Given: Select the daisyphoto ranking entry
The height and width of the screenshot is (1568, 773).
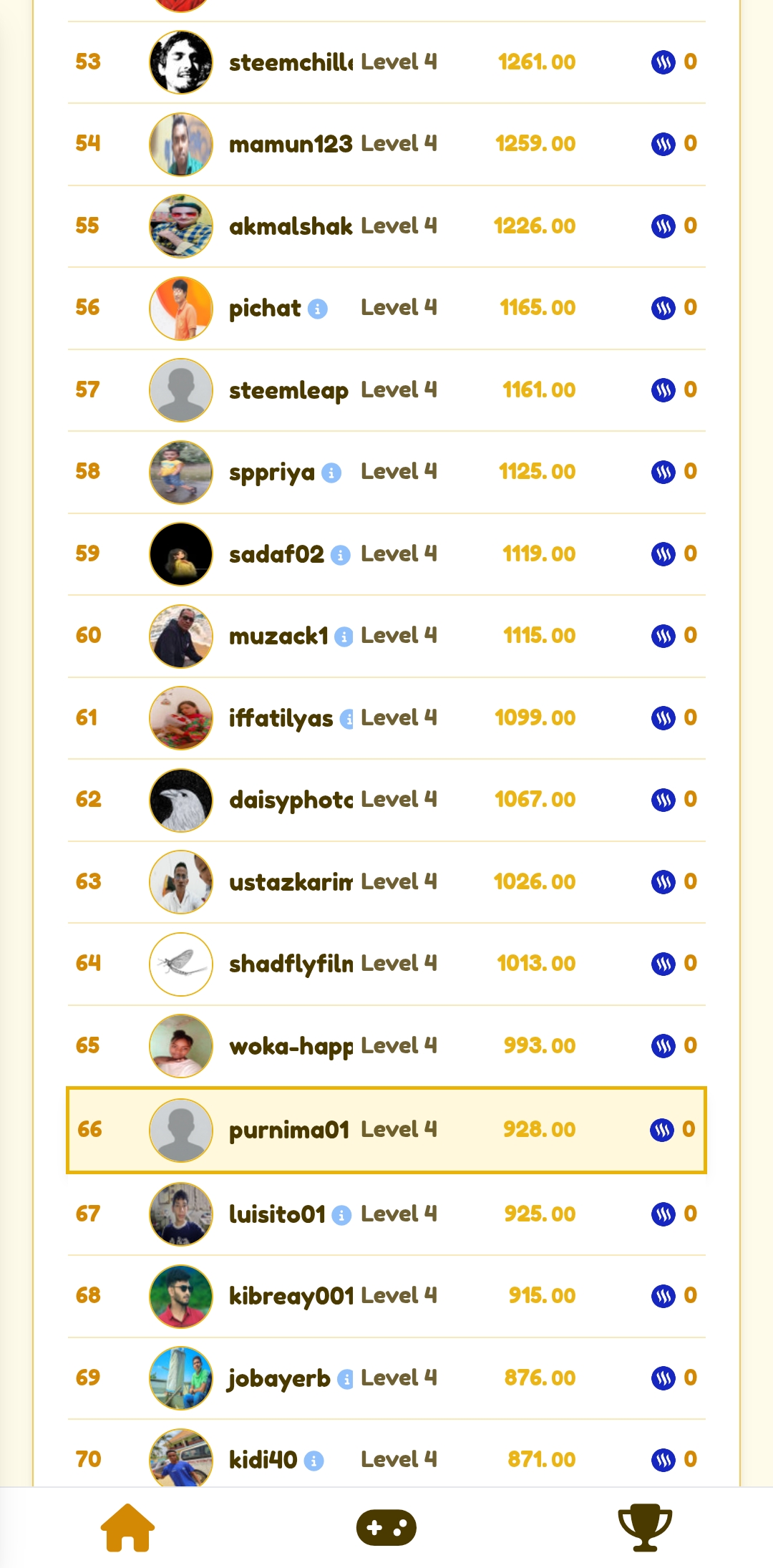Looking at the screenshot, I should pyautogui.click(x=386, y=800).
